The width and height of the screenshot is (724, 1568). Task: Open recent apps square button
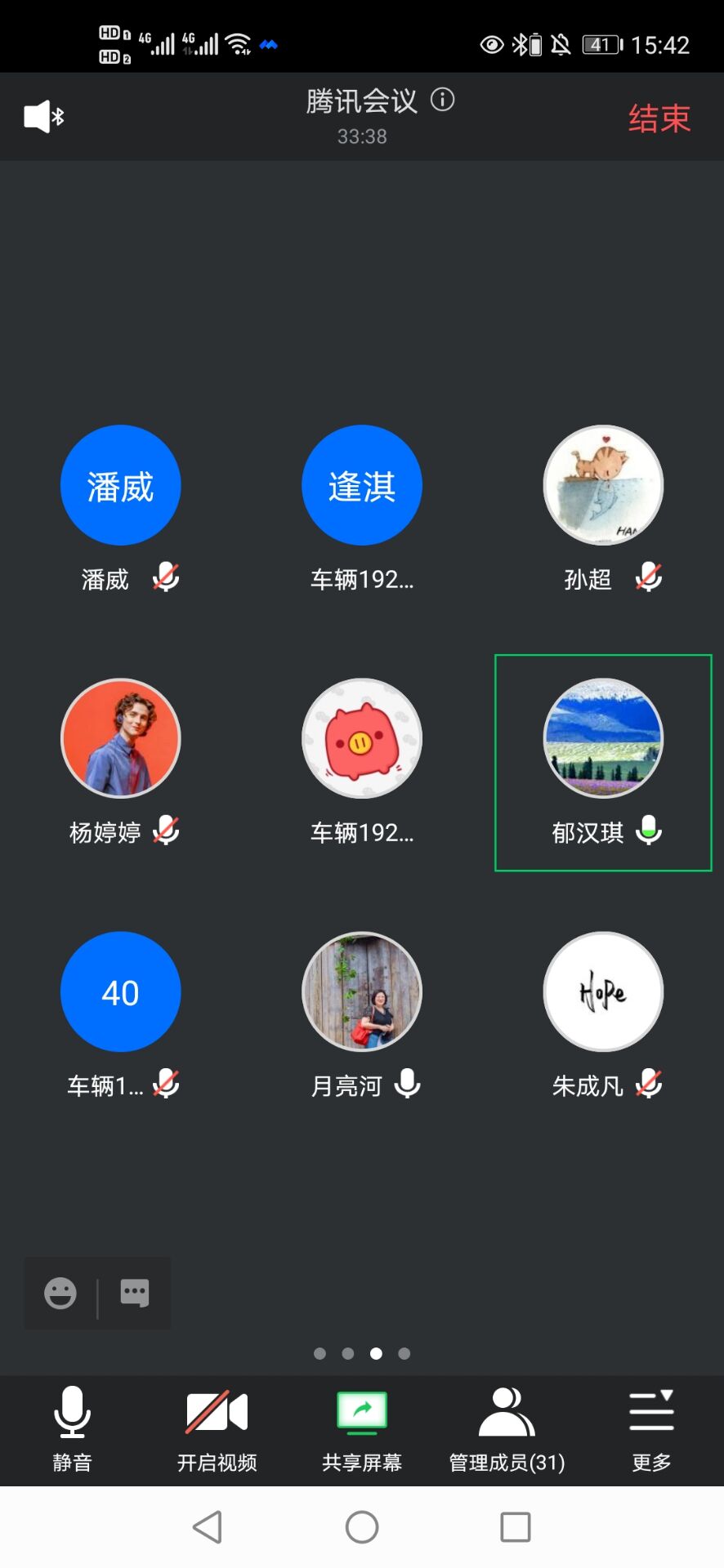click(x=516, y=1527)
